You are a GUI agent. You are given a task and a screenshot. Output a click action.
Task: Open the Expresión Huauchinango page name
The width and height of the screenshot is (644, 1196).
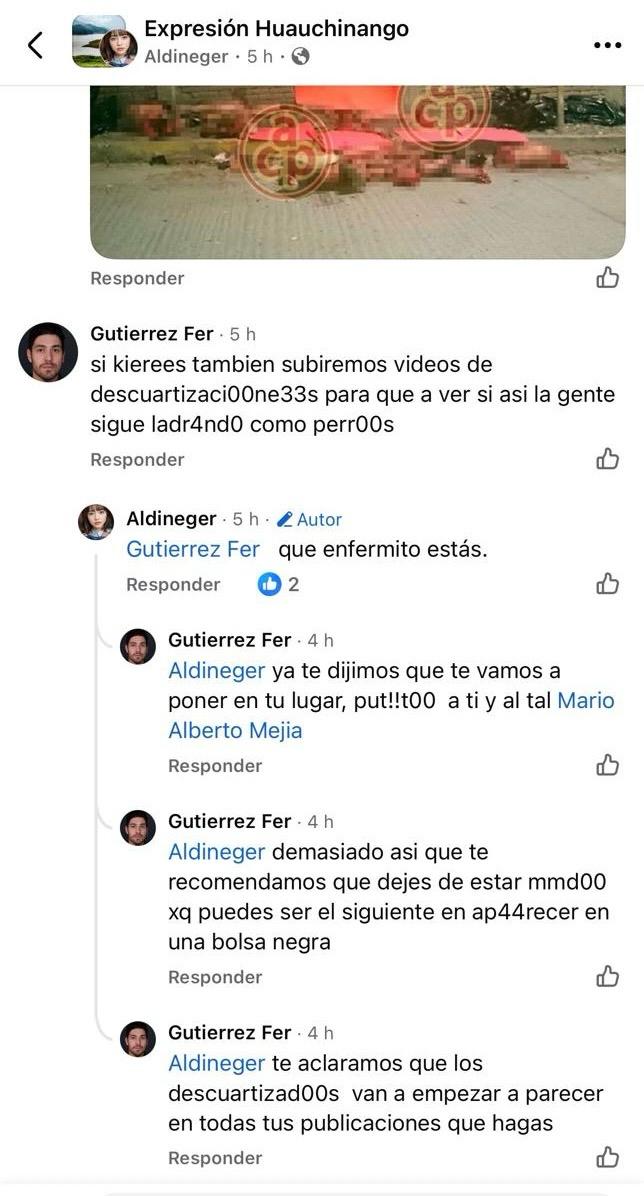pyautogui.click(x=276, y=29)
